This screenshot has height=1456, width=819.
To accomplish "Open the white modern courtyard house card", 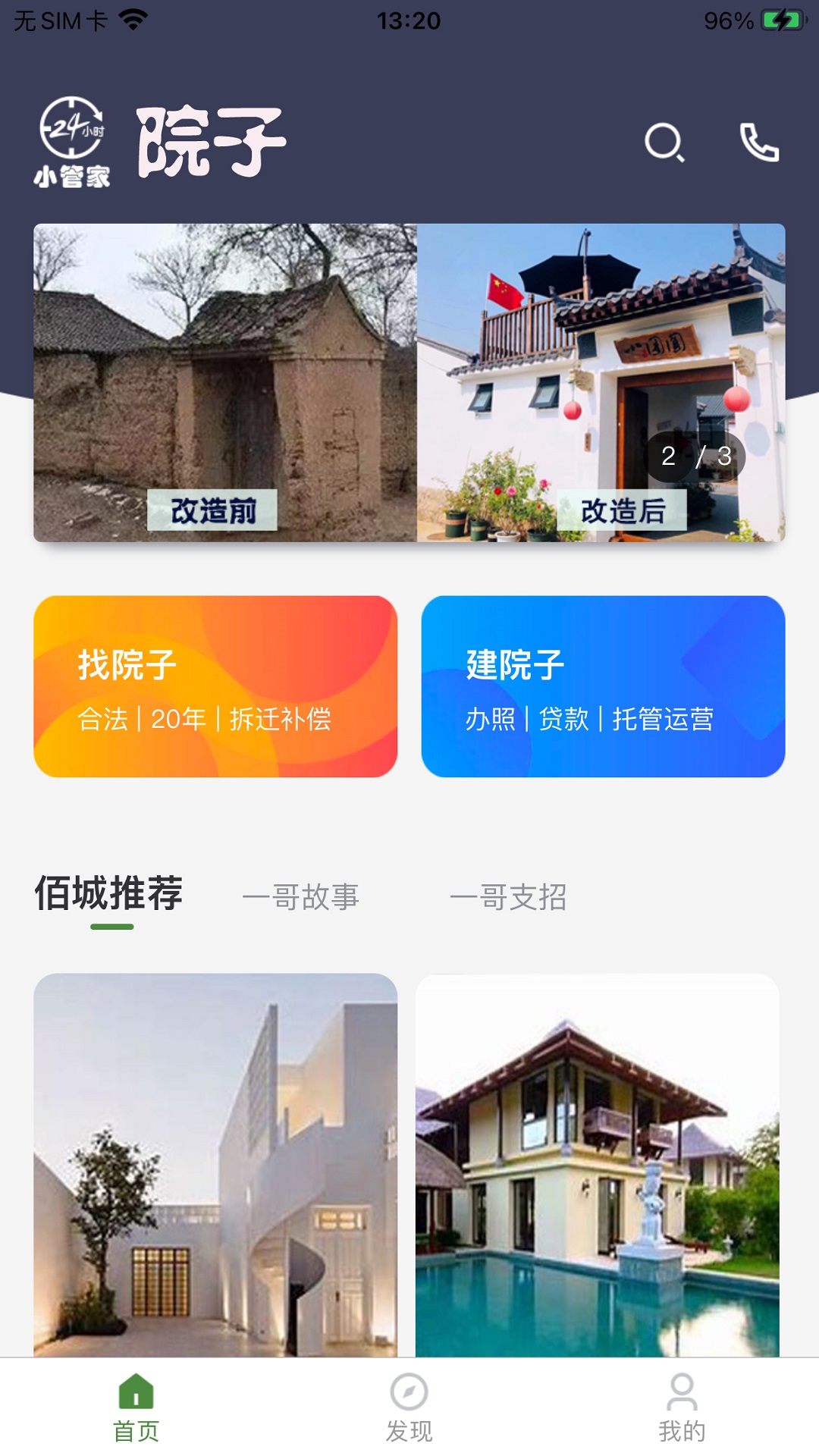I will tap(215, 1164).
